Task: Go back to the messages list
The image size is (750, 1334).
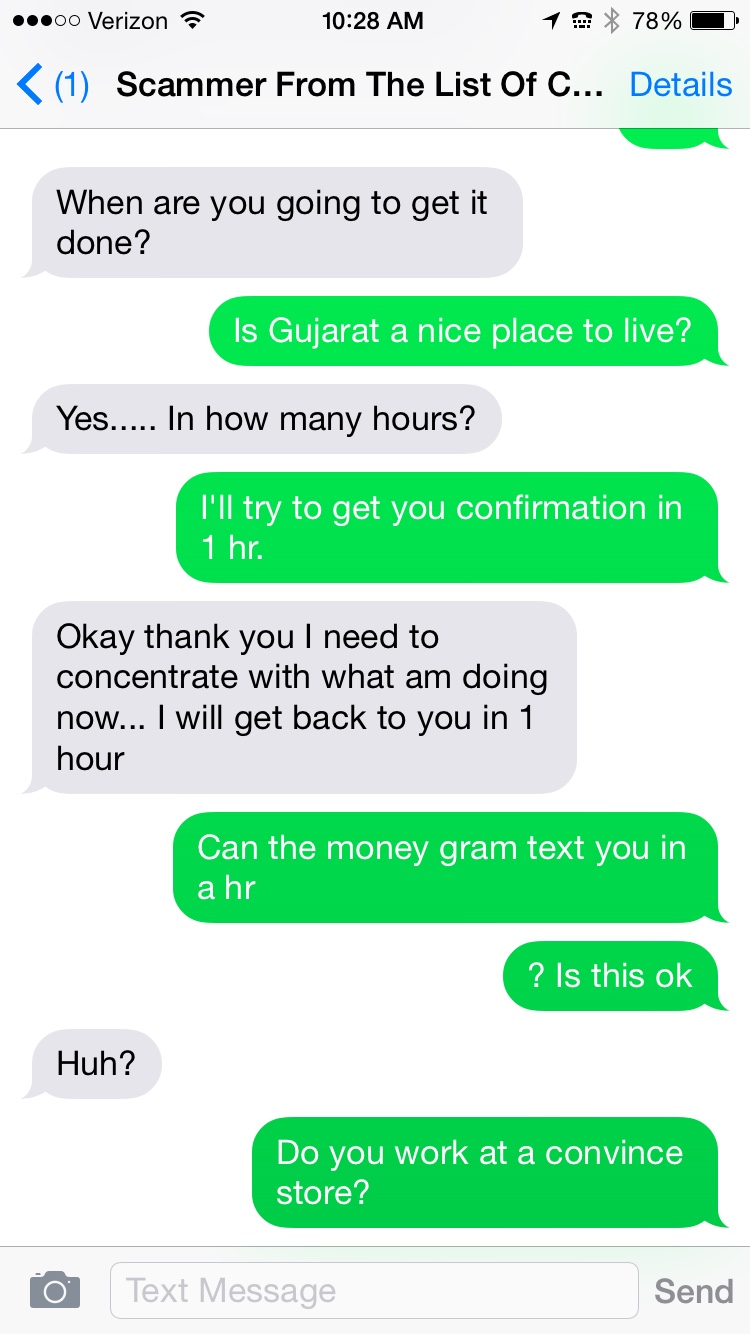Action: (50, 85)
